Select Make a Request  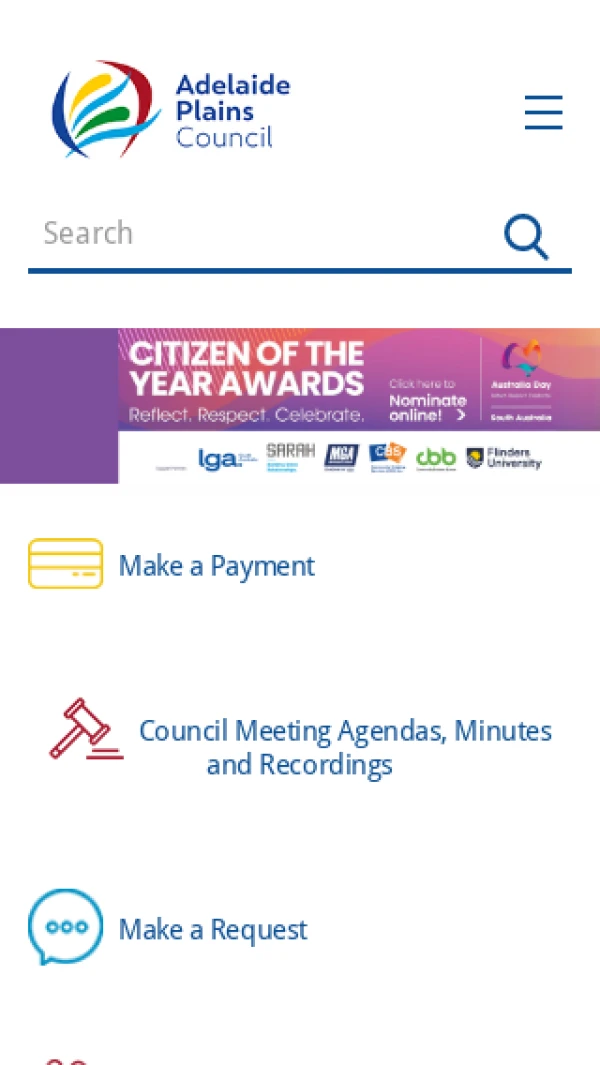coord(212,930)
